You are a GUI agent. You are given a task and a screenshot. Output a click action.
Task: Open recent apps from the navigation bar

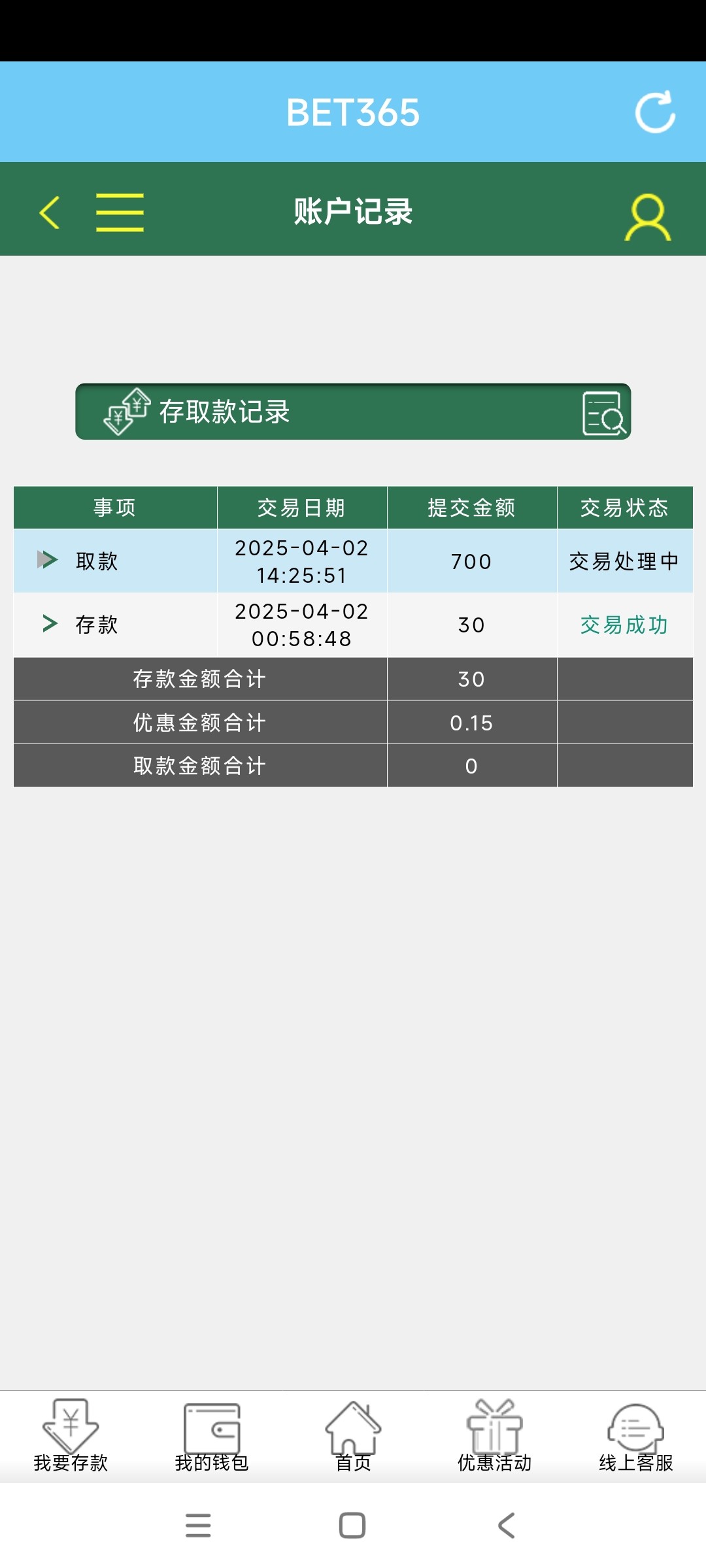(198, 1526)
